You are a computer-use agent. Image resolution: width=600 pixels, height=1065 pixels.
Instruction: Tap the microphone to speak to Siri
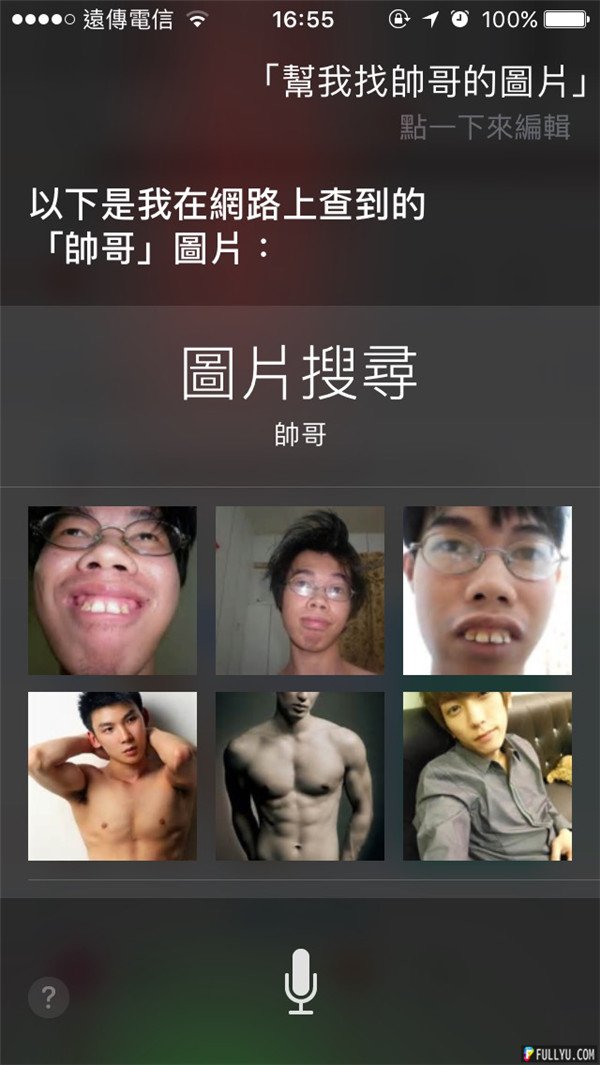[x=300, y=982]
